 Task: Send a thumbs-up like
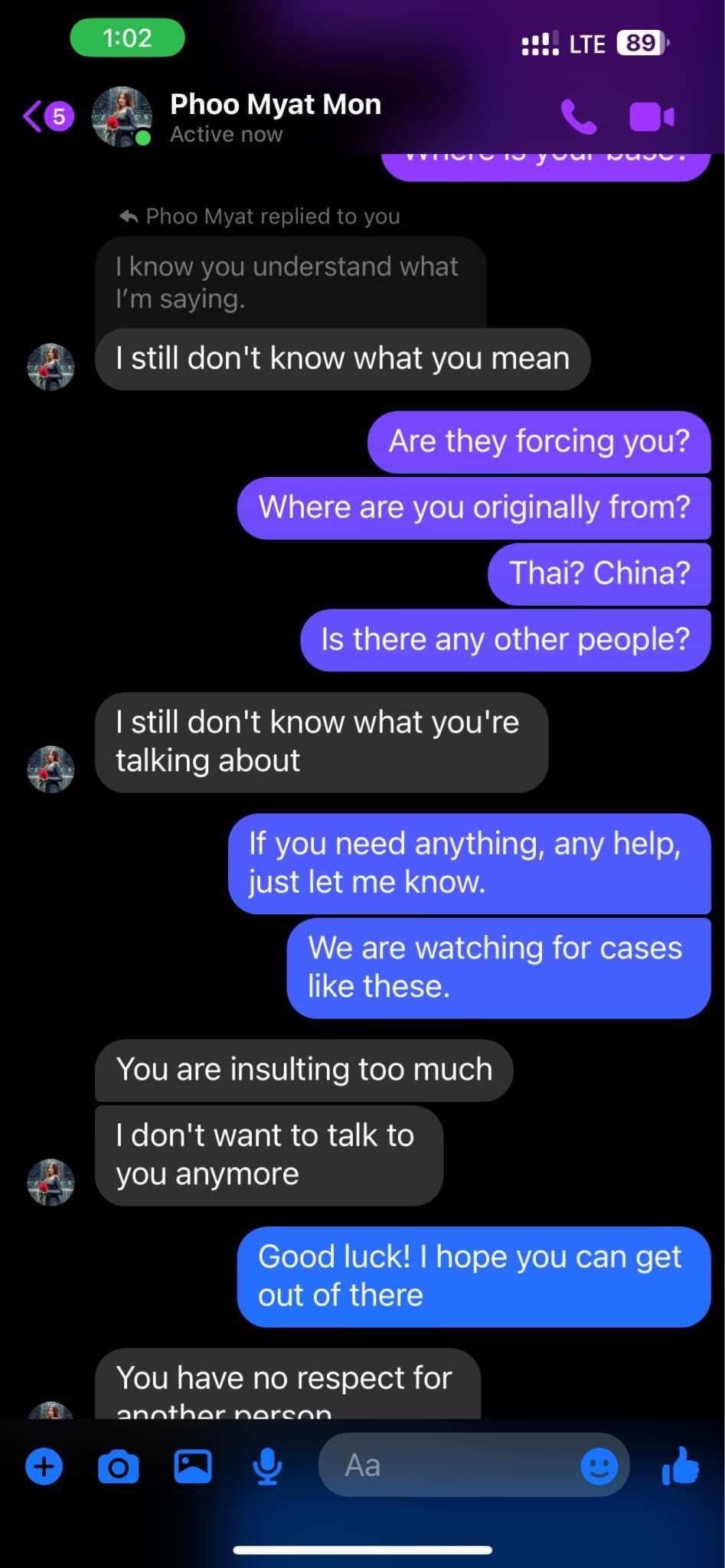[x=681, y=1465]
